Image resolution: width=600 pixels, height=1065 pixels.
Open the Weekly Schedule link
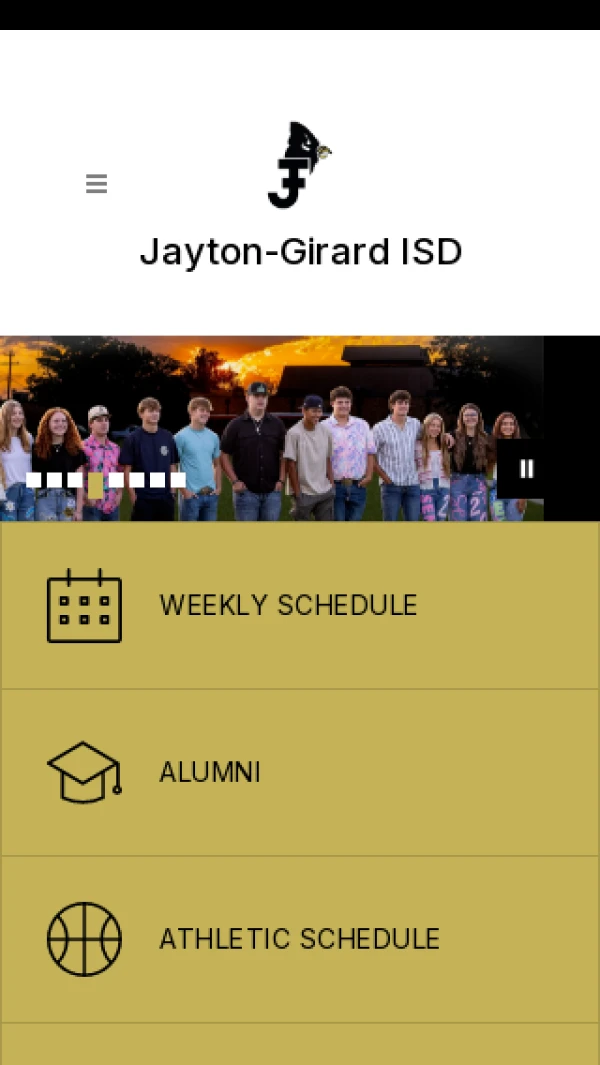tap(288, 605)
